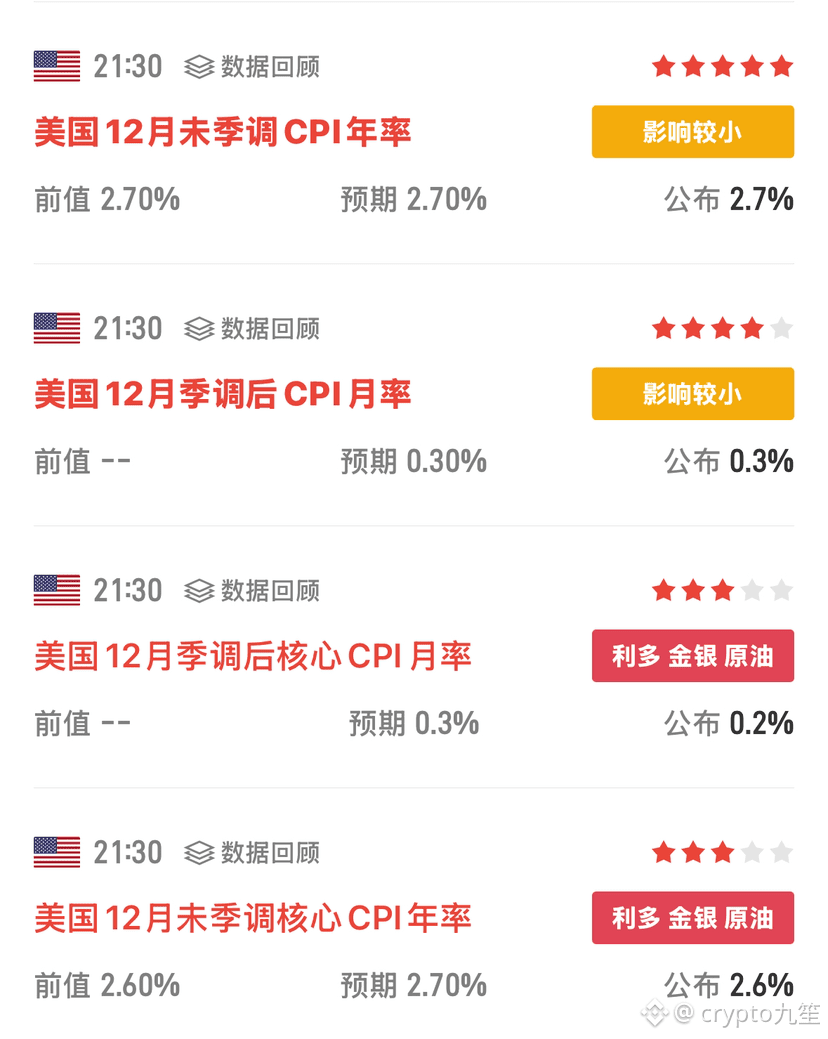Viewport: 828px width, 1039px height.
Task: Click the layers icon beside third 数据回顾 label
Action: [x=198, y=591]
